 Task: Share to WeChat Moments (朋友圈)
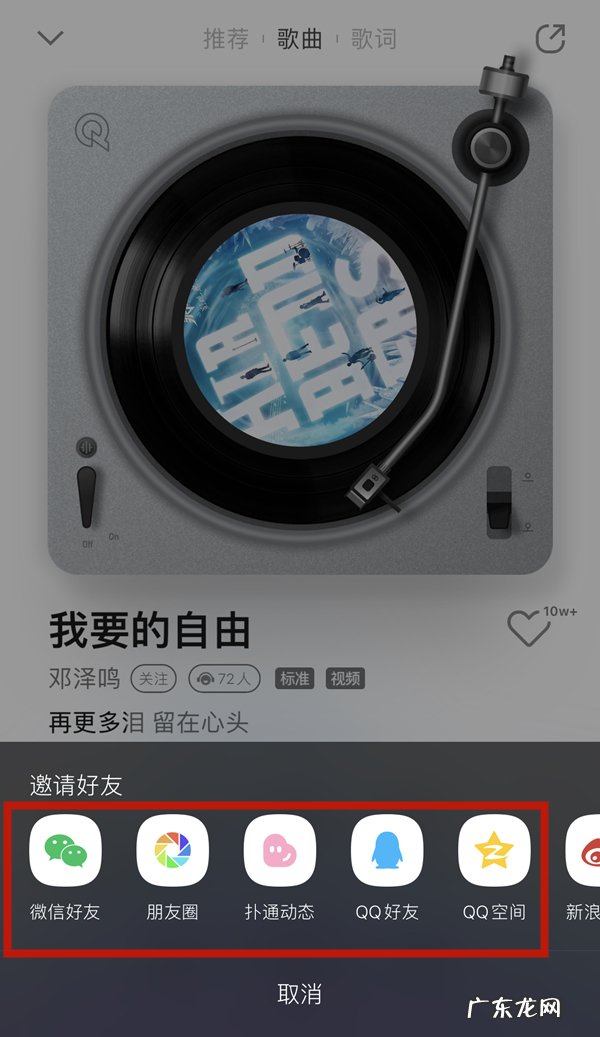pyautogui.click(x=172, y=851)
